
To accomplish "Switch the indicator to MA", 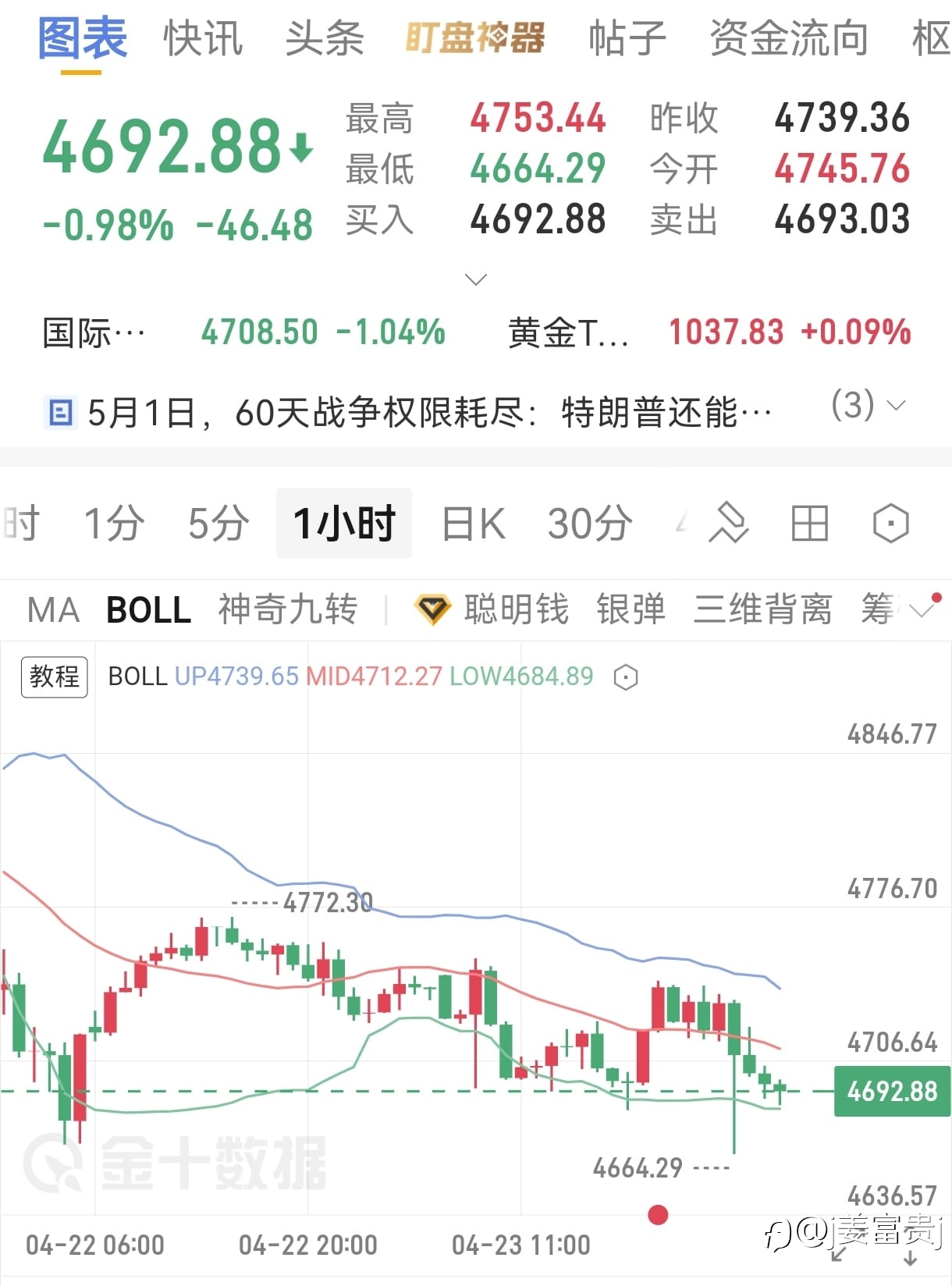I will tap(54, 610).
